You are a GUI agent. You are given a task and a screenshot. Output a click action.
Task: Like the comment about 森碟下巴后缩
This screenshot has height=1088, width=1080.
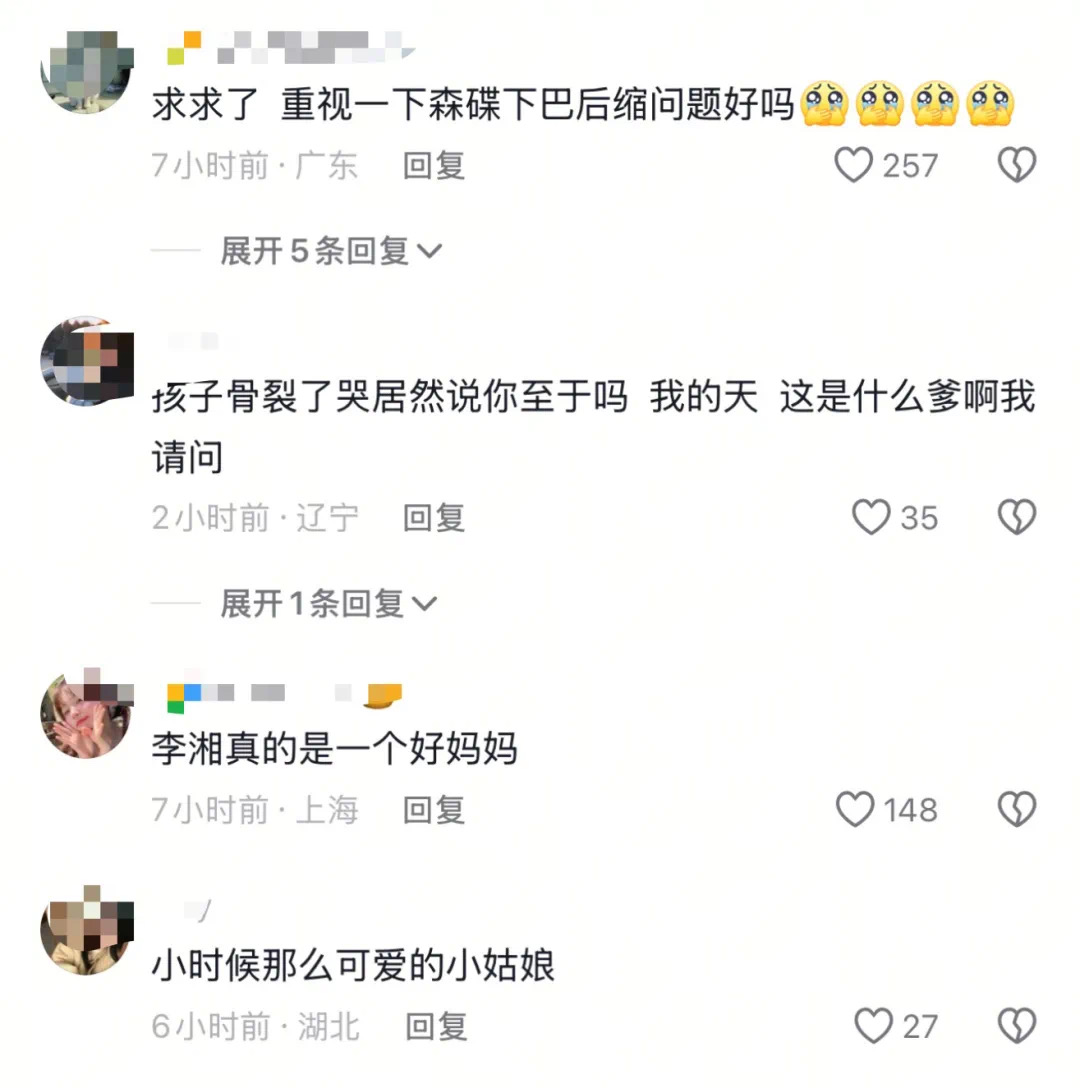tap(853, 164)
